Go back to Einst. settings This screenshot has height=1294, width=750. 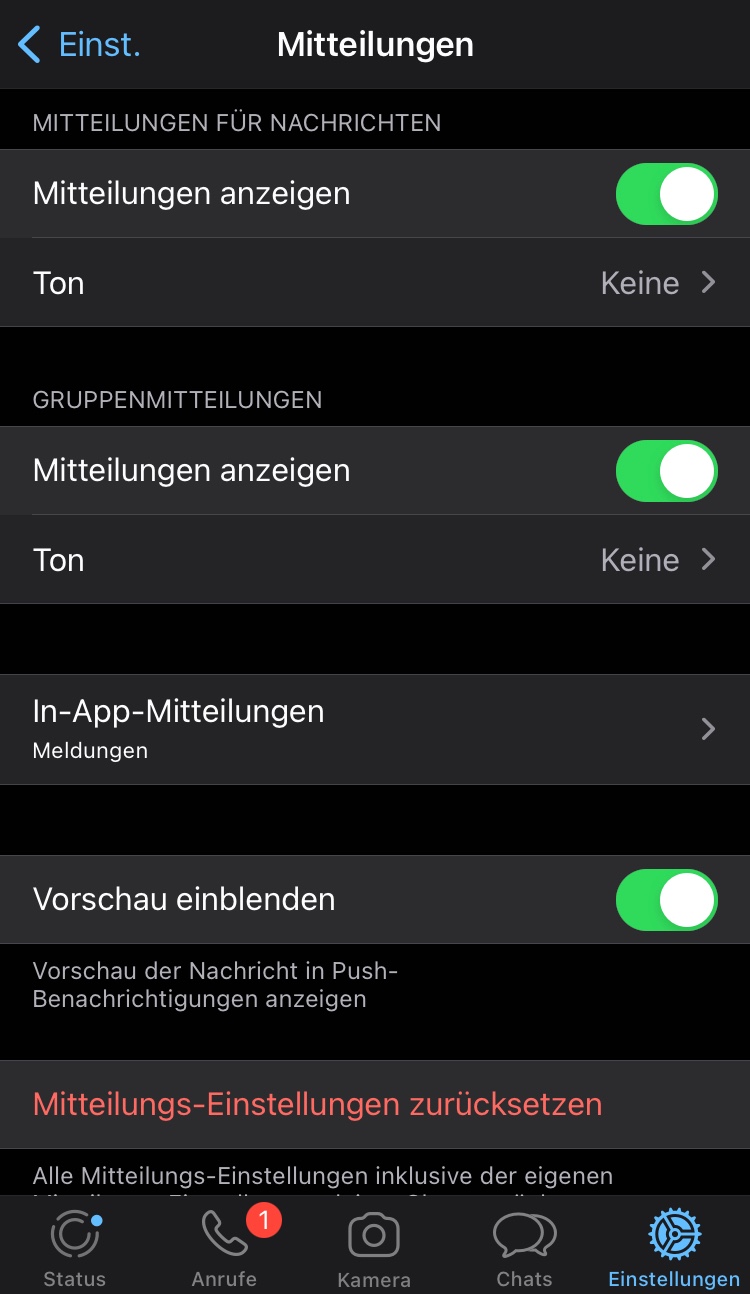tap(80, 45)
